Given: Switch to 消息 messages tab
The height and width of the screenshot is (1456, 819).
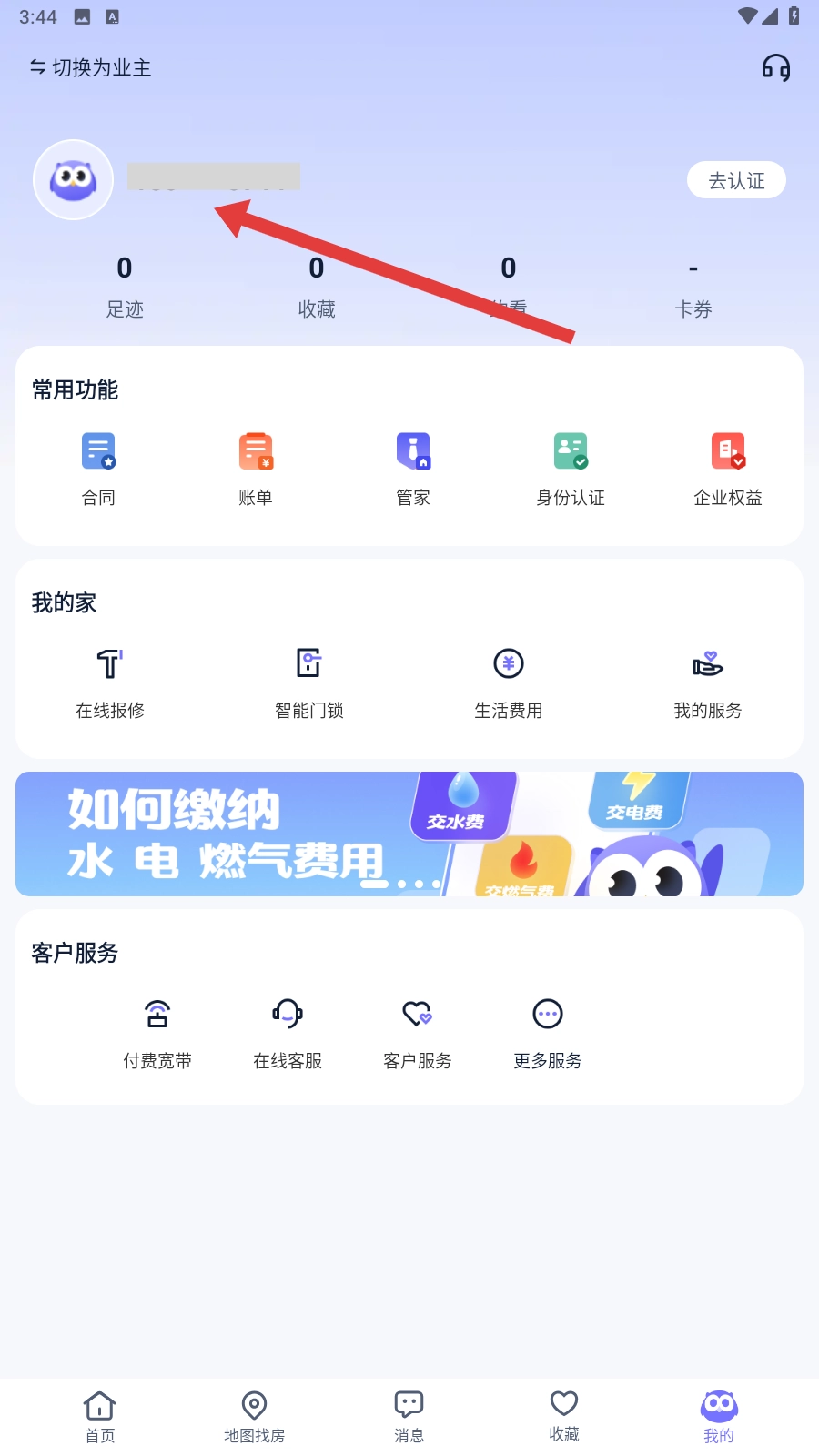Looking at the screenshot, I should pyautogui.click(x=409, y=1416).
